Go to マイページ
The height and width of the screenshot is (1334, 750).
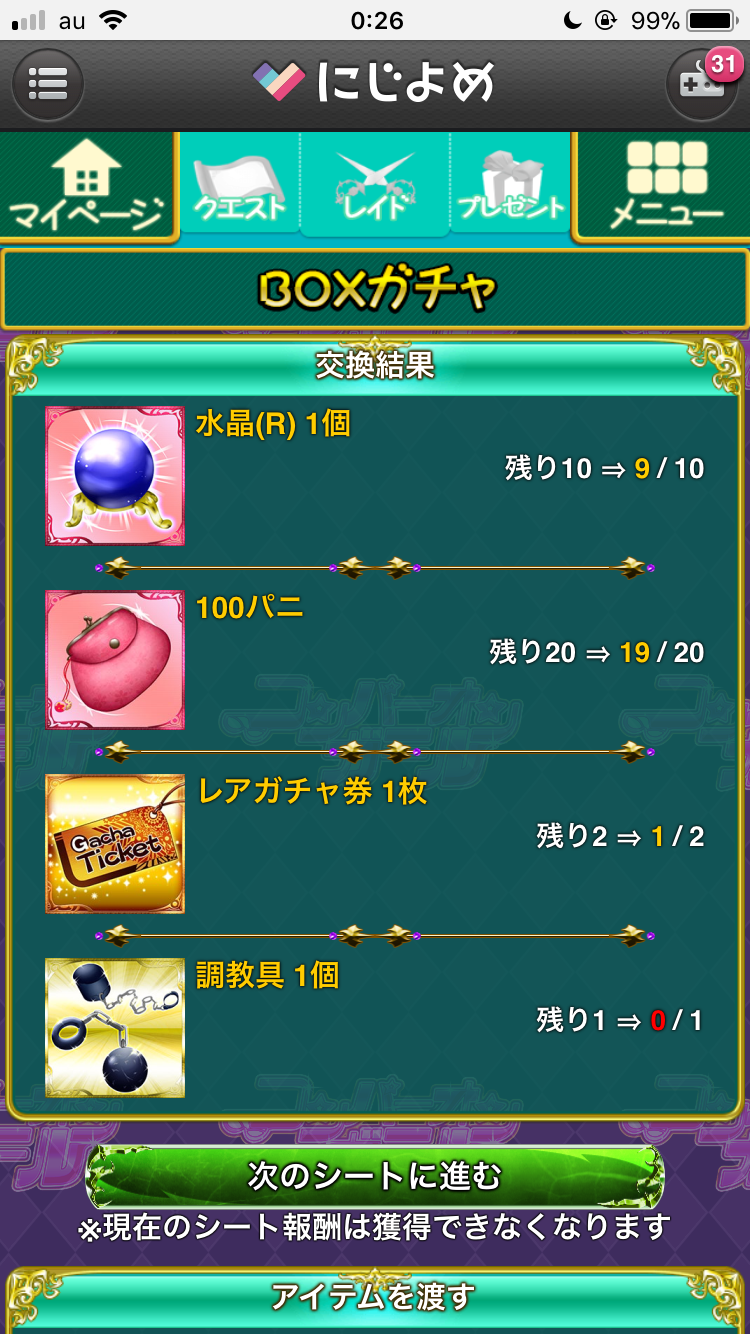(88, 187)
